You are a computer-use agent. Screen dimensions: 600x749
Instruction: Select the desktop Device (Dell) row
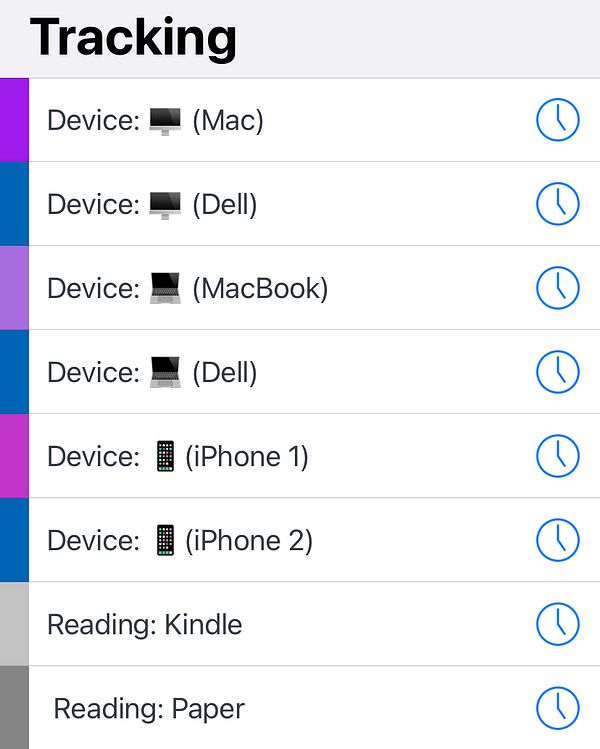152,205
